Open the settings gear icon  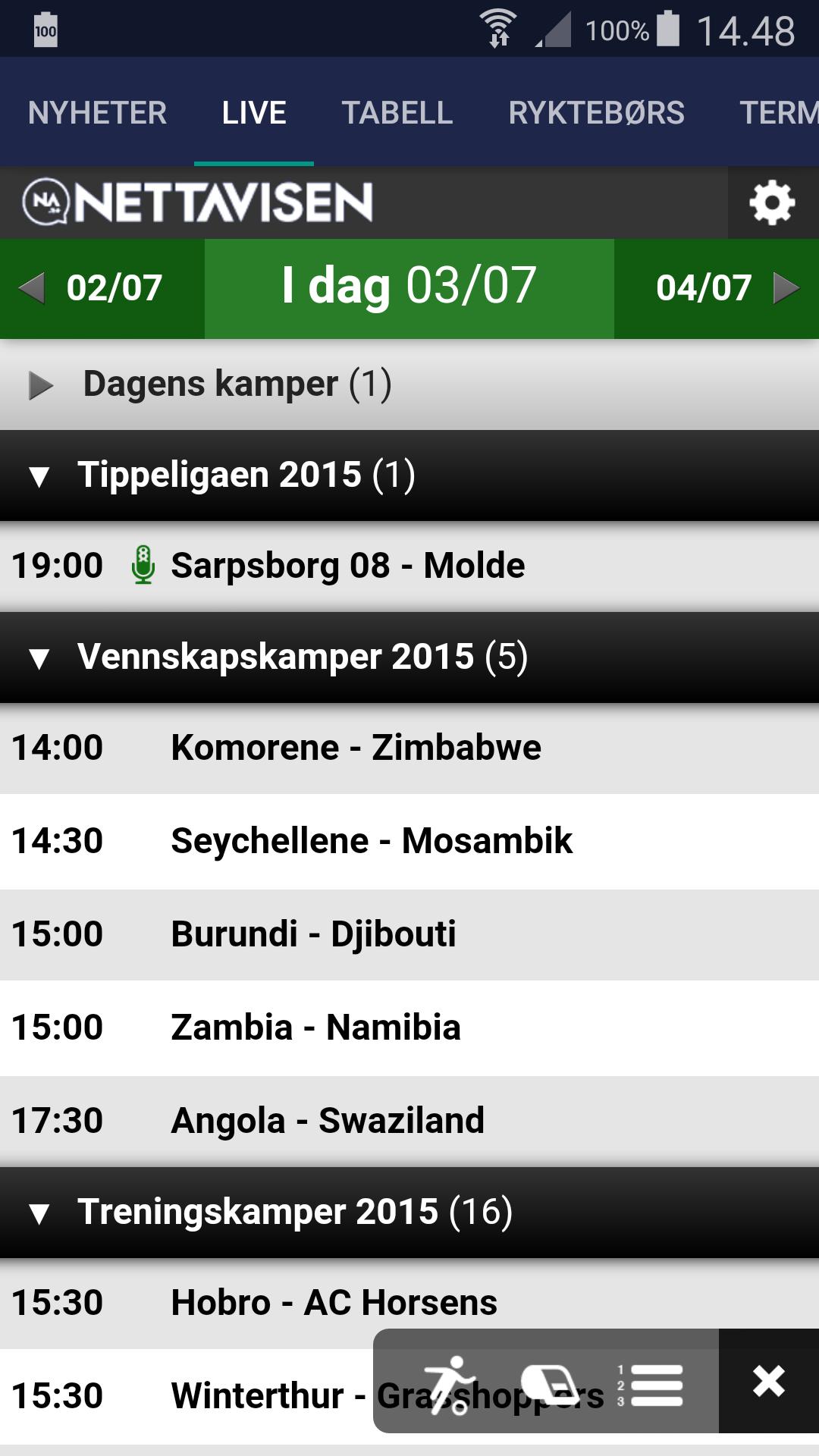[772, 202]
